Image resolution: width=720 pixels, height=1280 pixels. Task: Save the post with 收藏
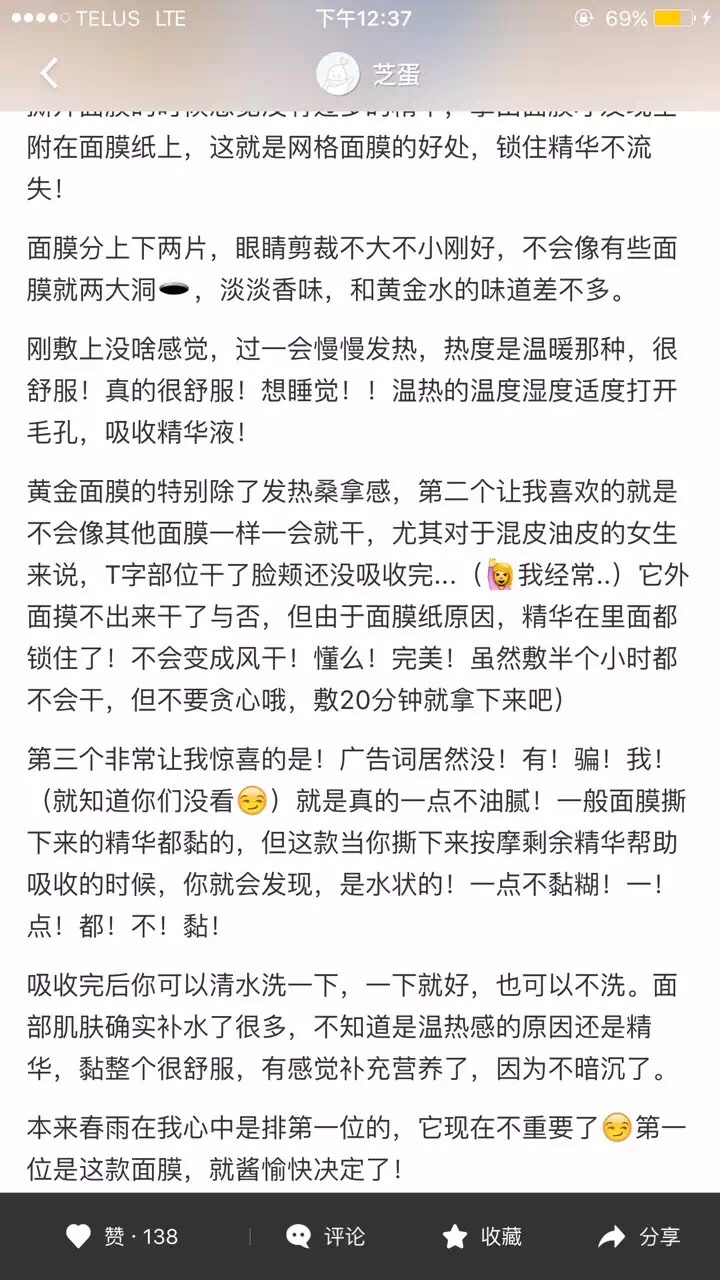482,1237
